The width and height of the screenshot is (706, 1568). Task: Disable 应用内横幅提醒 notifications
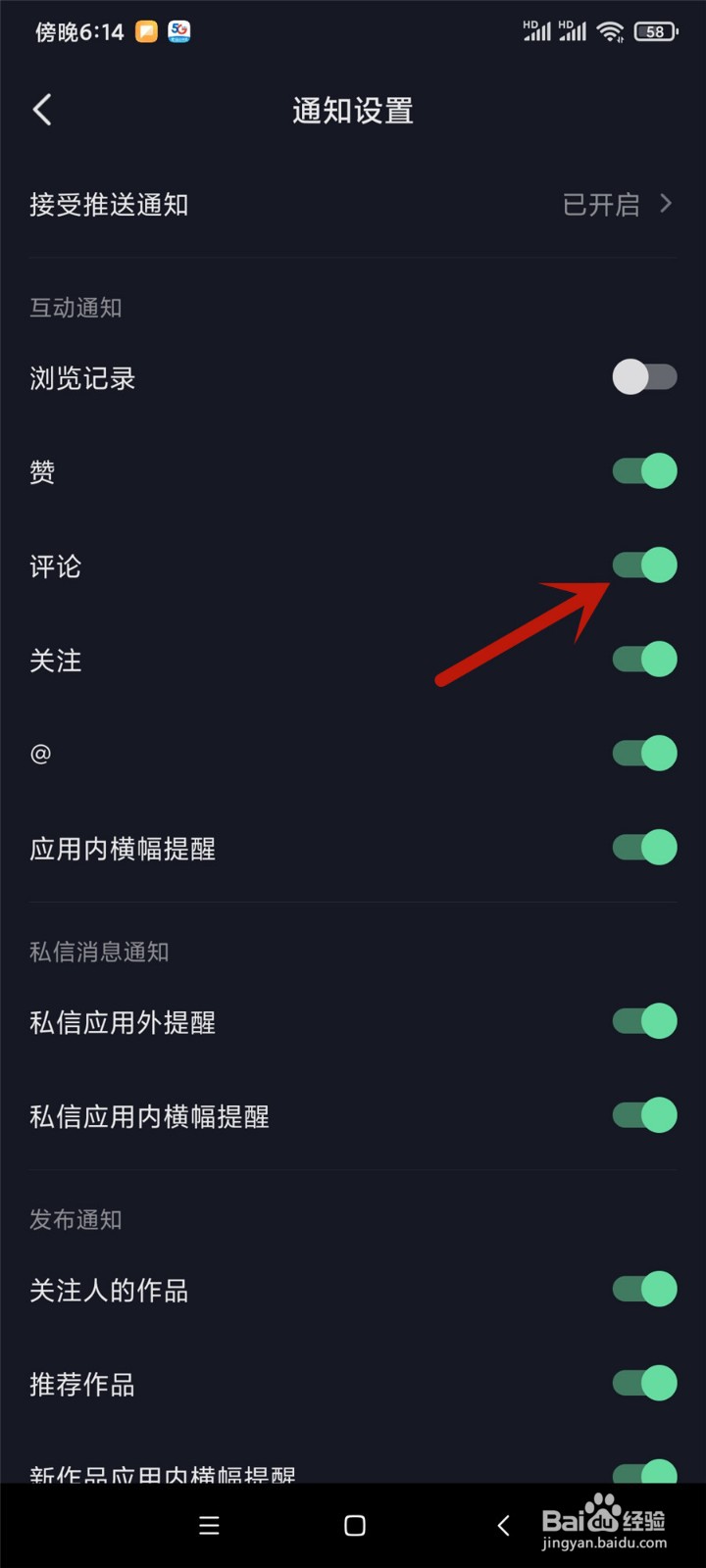coord(643,847)
